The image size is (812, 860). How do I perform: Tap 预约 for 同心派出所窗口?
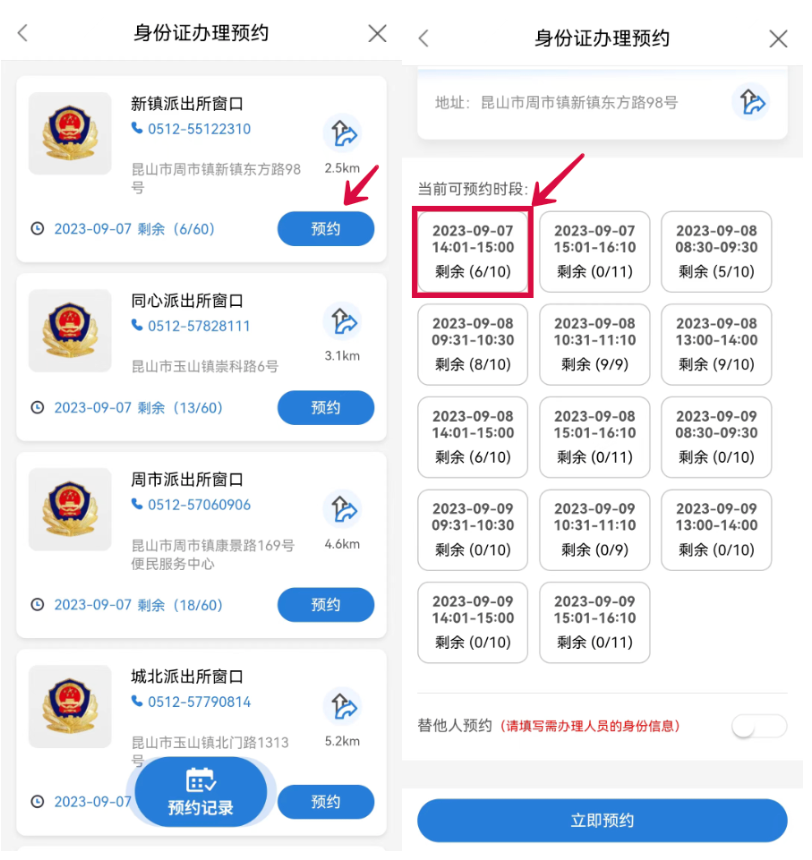tap(325, 407)
